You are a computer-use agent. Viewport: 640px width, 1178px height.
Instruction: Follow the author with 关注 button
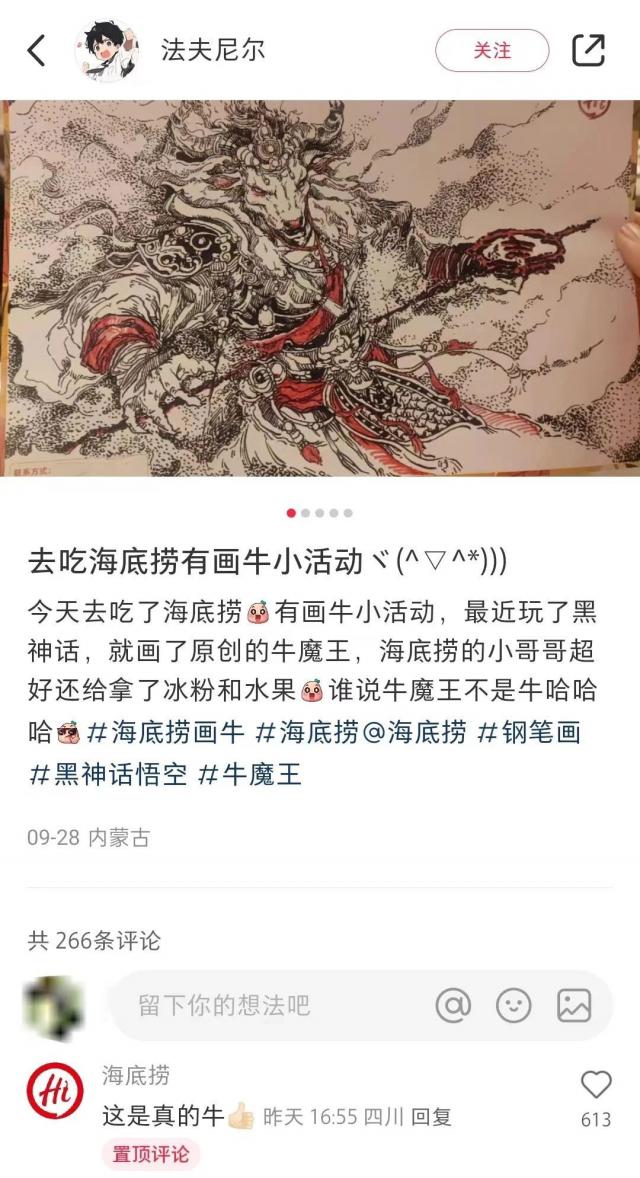pyautogui.click(x=492, y=50)
